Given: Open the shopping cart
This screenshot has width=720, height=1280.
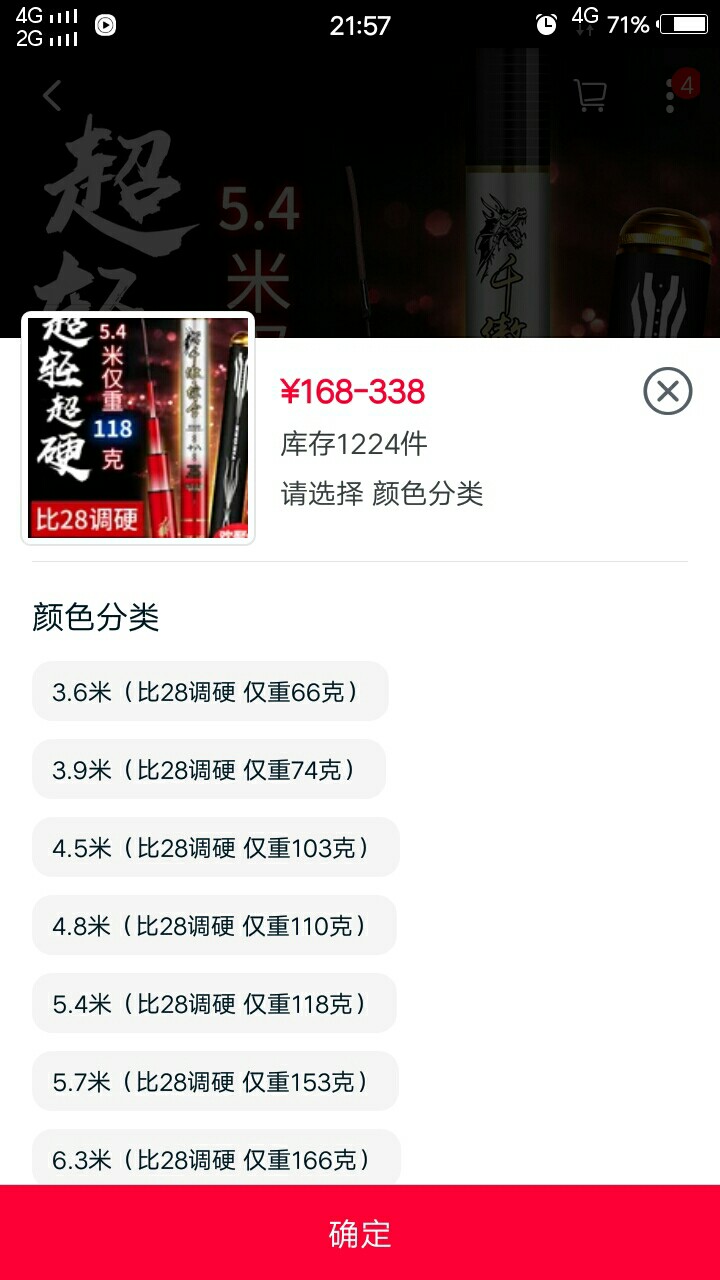Looking at the screenshot, I should [590, 95].
